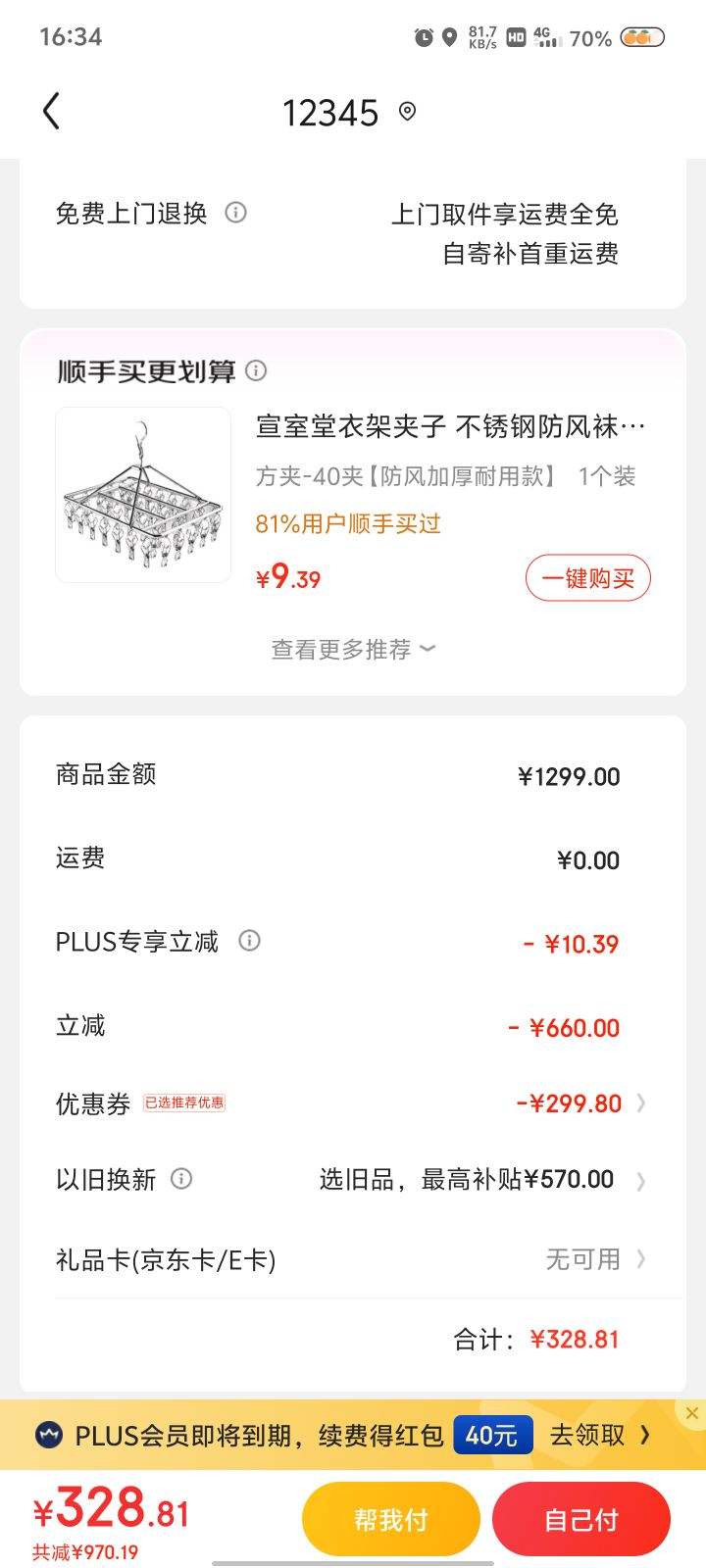The image size is (706, 1568).
Task: Open the 宣室堂衣架夹子 product image
Action: point(143,495)
